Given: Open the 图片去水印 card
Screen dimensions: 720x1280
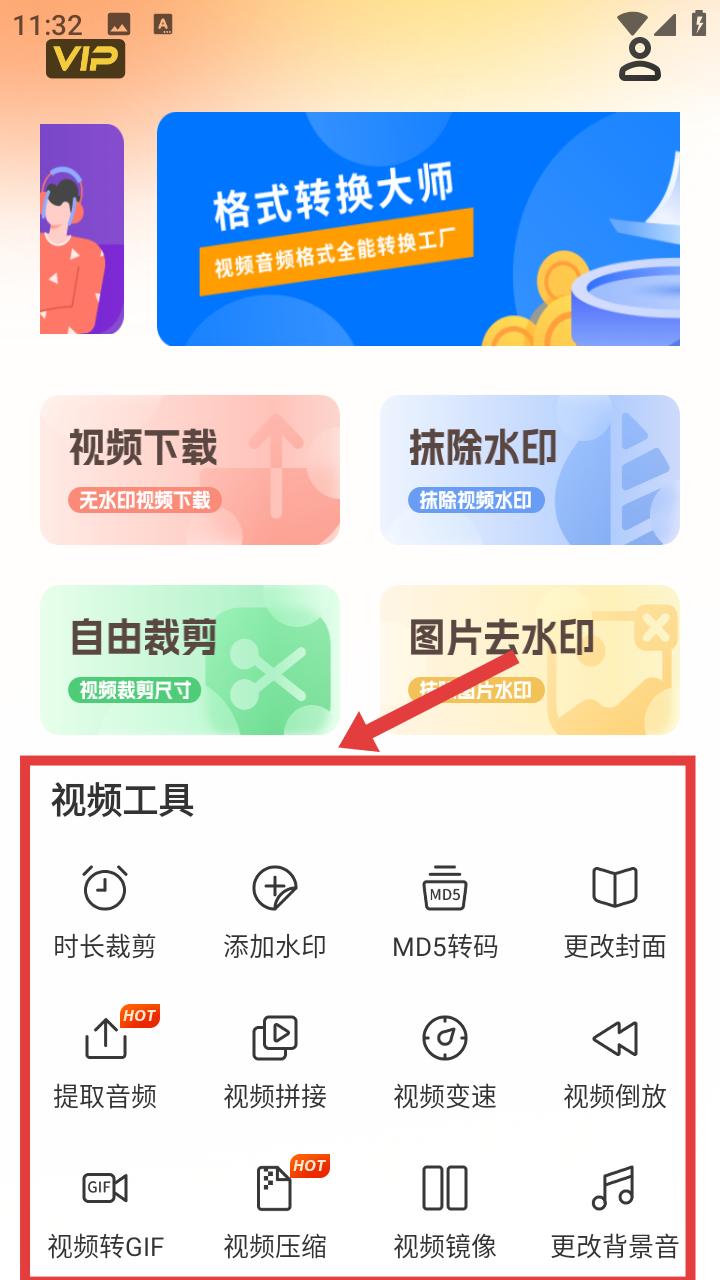Looking at the screenshot, I should tap(530, 660).
